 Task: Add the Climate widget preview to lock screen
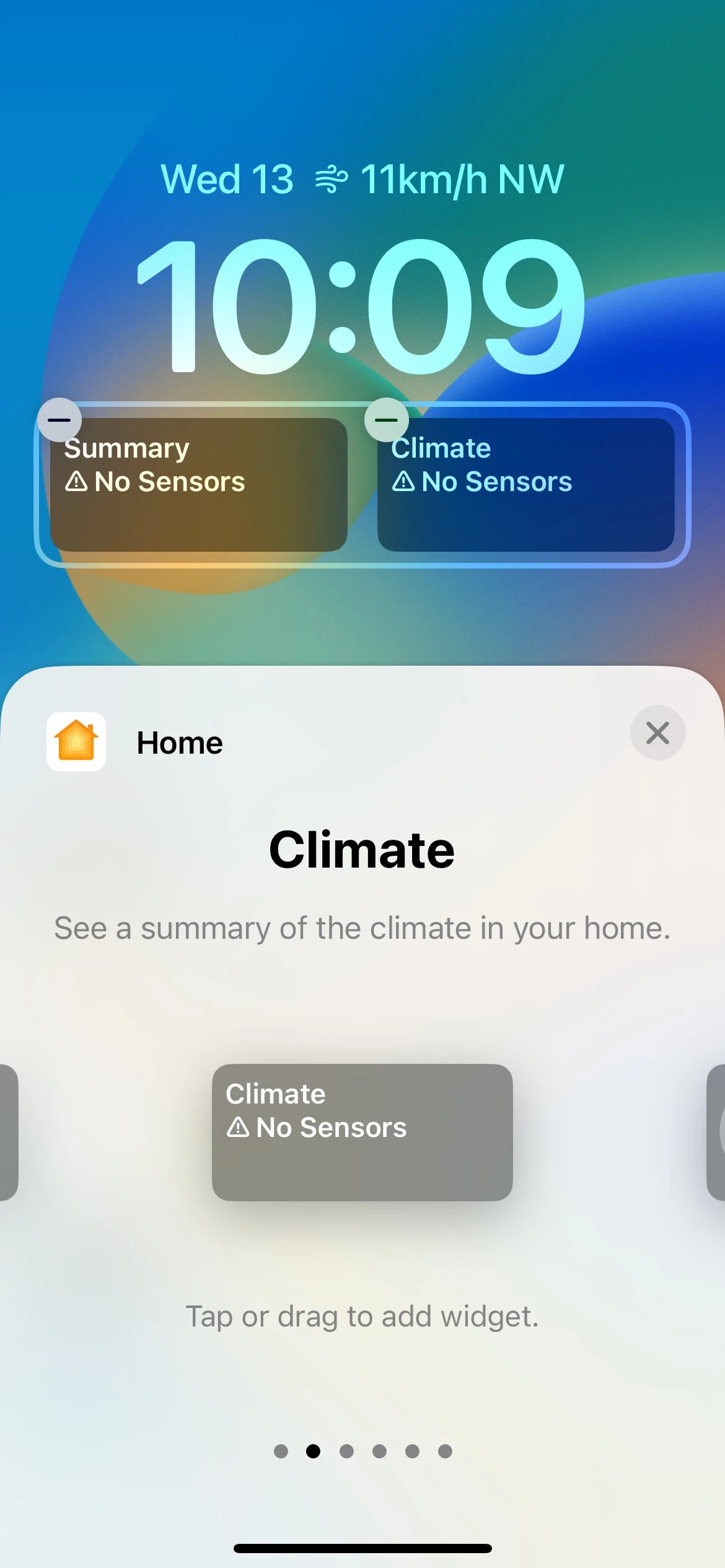pyautogui.click(x=362, y=1132)
